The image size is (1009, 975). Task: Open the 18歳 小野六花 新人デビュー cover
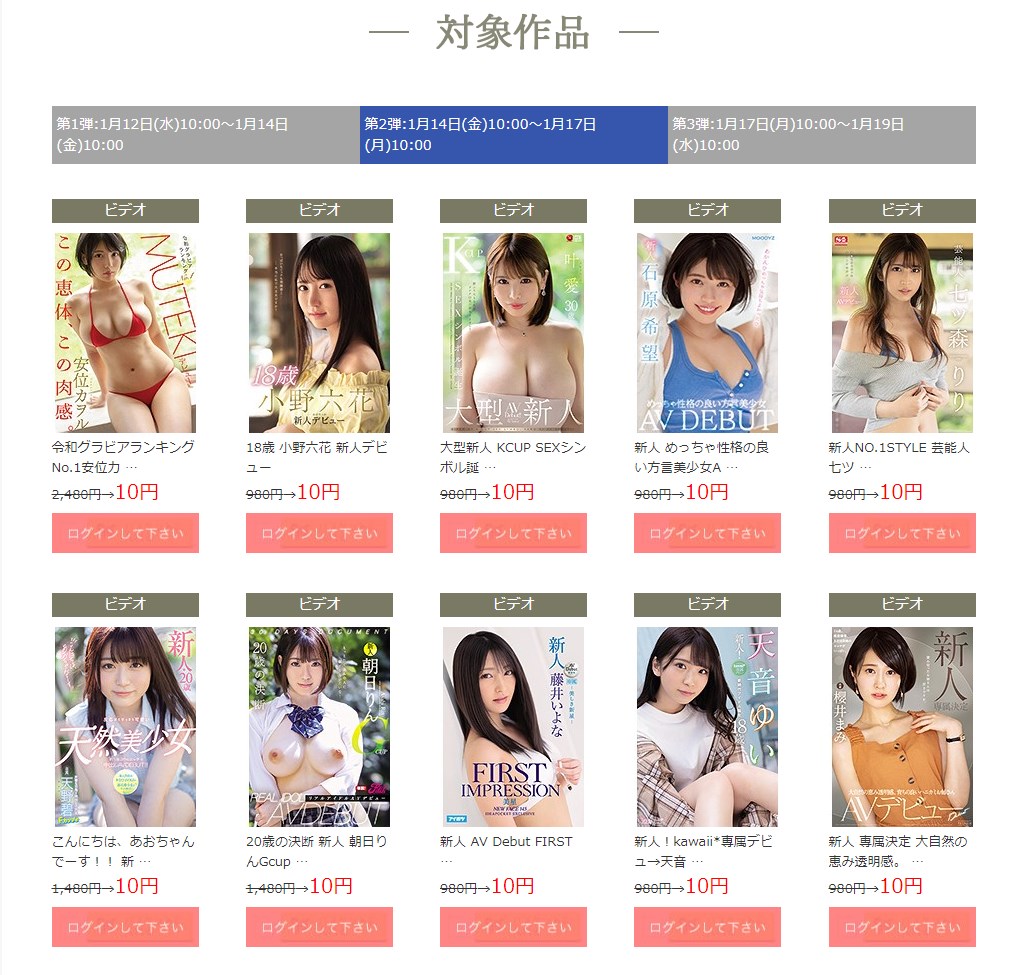pos(319,332)
